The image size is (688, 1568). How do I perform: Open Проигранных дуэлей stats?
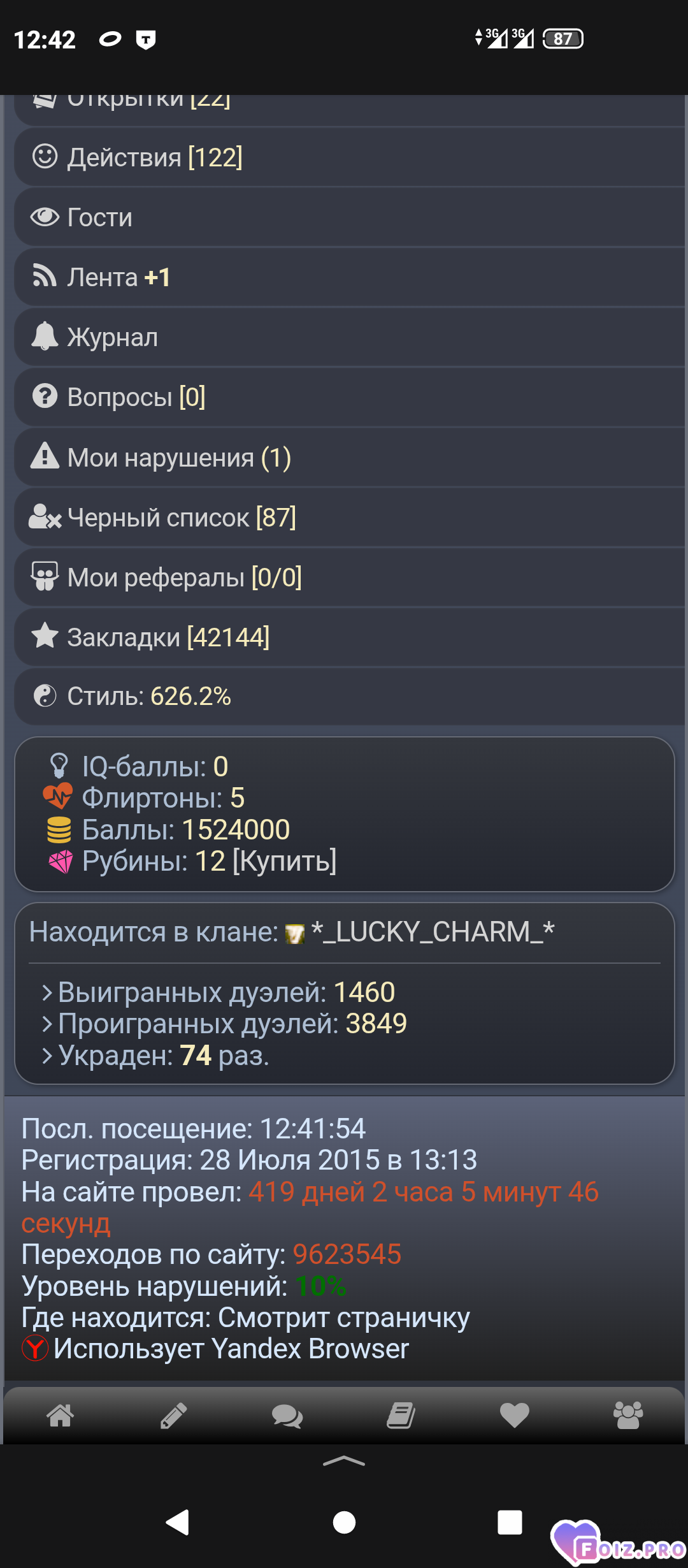[232, 1024]
